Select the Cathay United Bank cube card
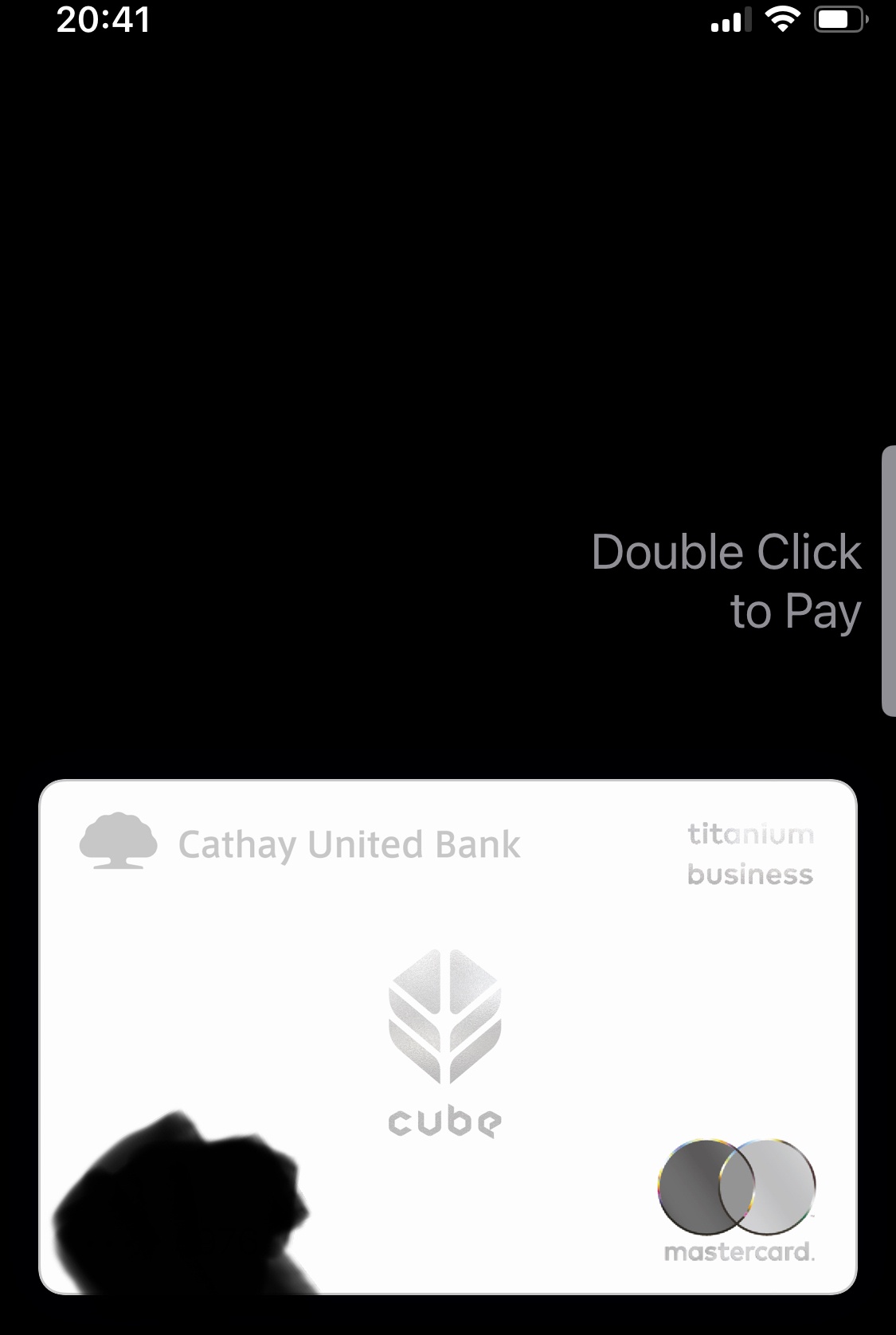 tap(448, 1036)
